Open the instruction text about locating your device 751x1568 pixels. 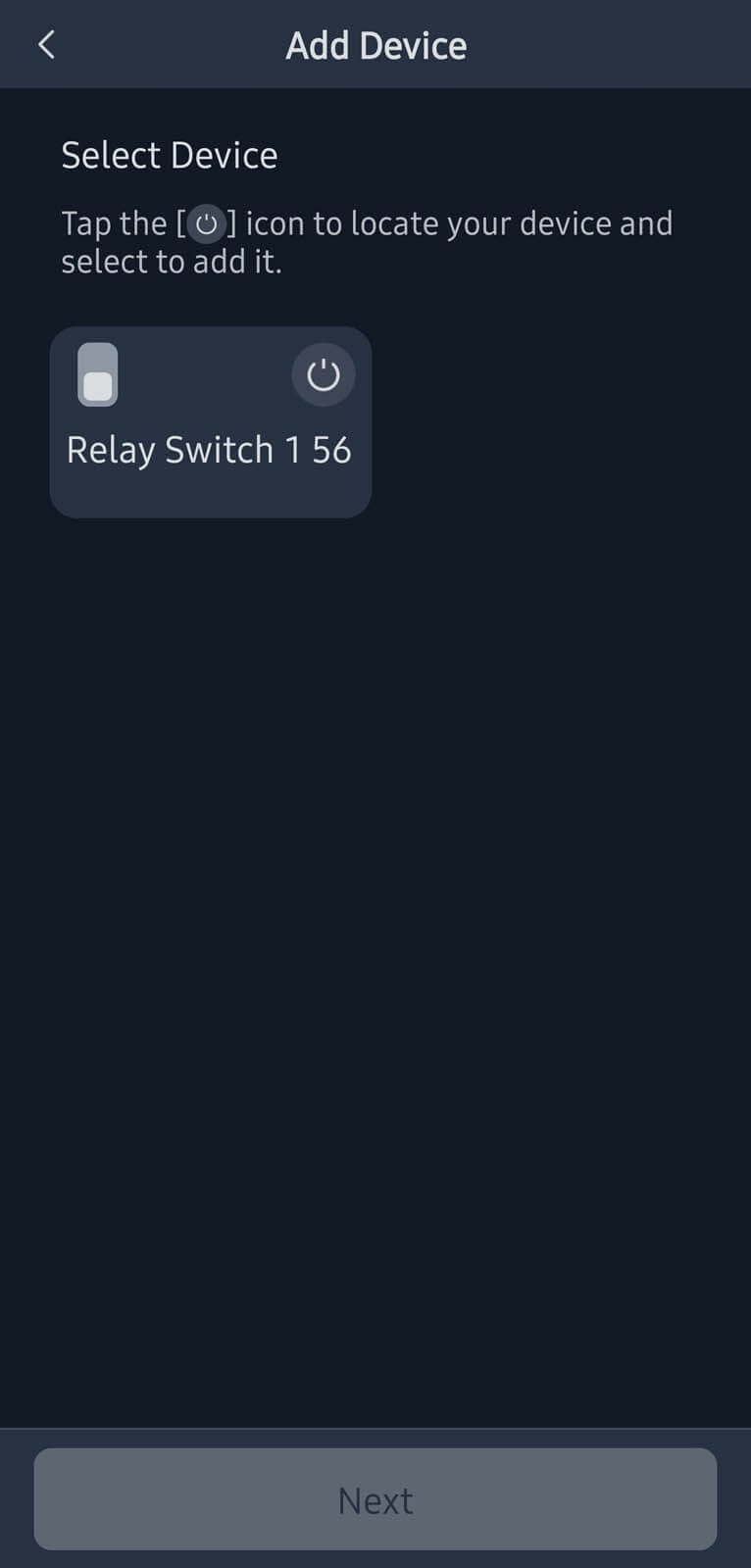pos(368,241)
